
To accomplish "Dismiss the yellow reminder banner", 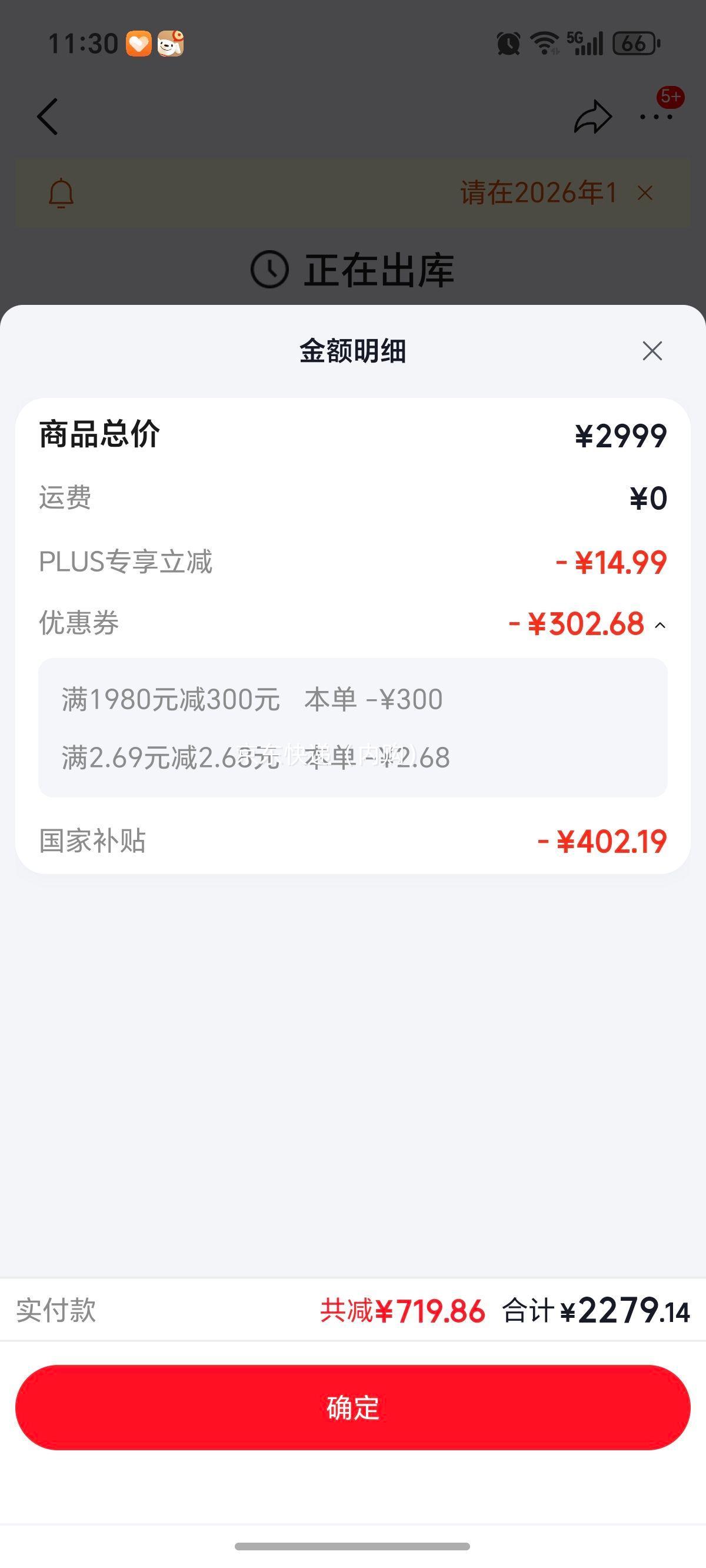I will pos(645,193).
